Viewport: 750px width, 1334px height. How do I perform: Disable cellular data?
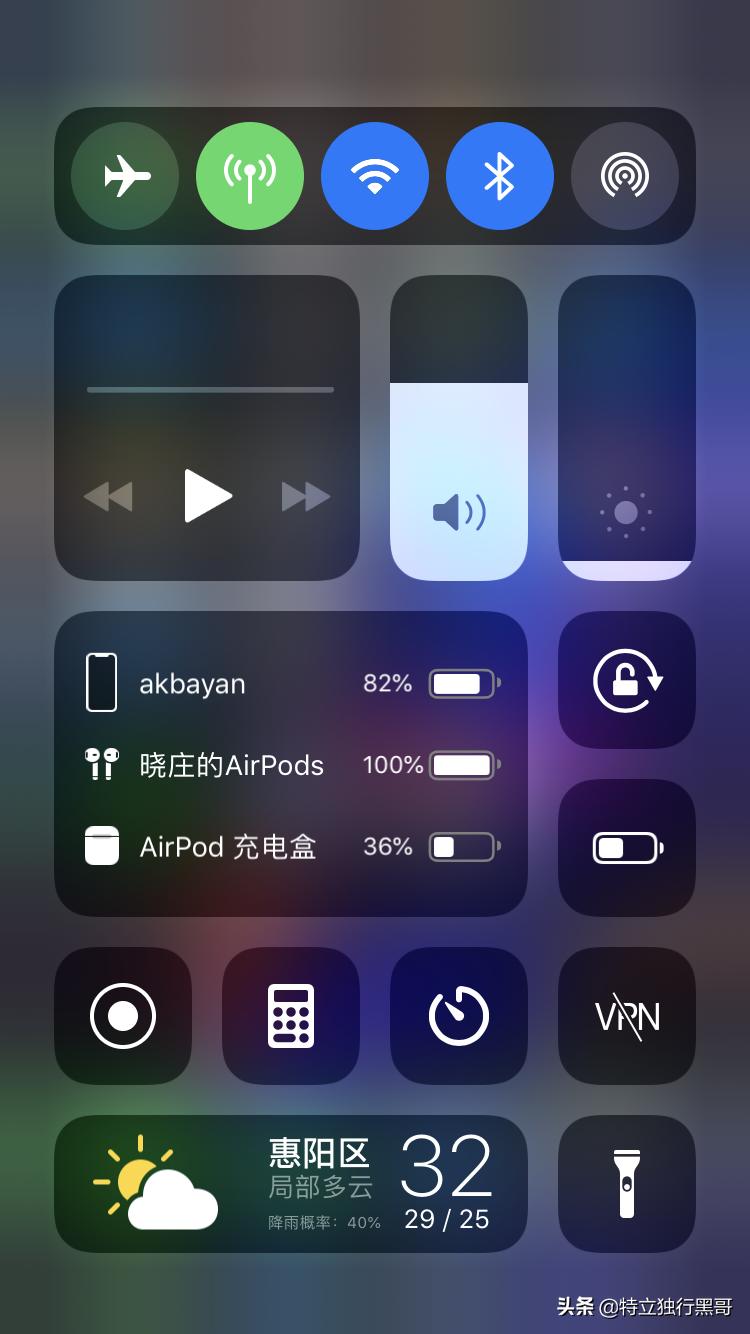click(x=250, y=175)
